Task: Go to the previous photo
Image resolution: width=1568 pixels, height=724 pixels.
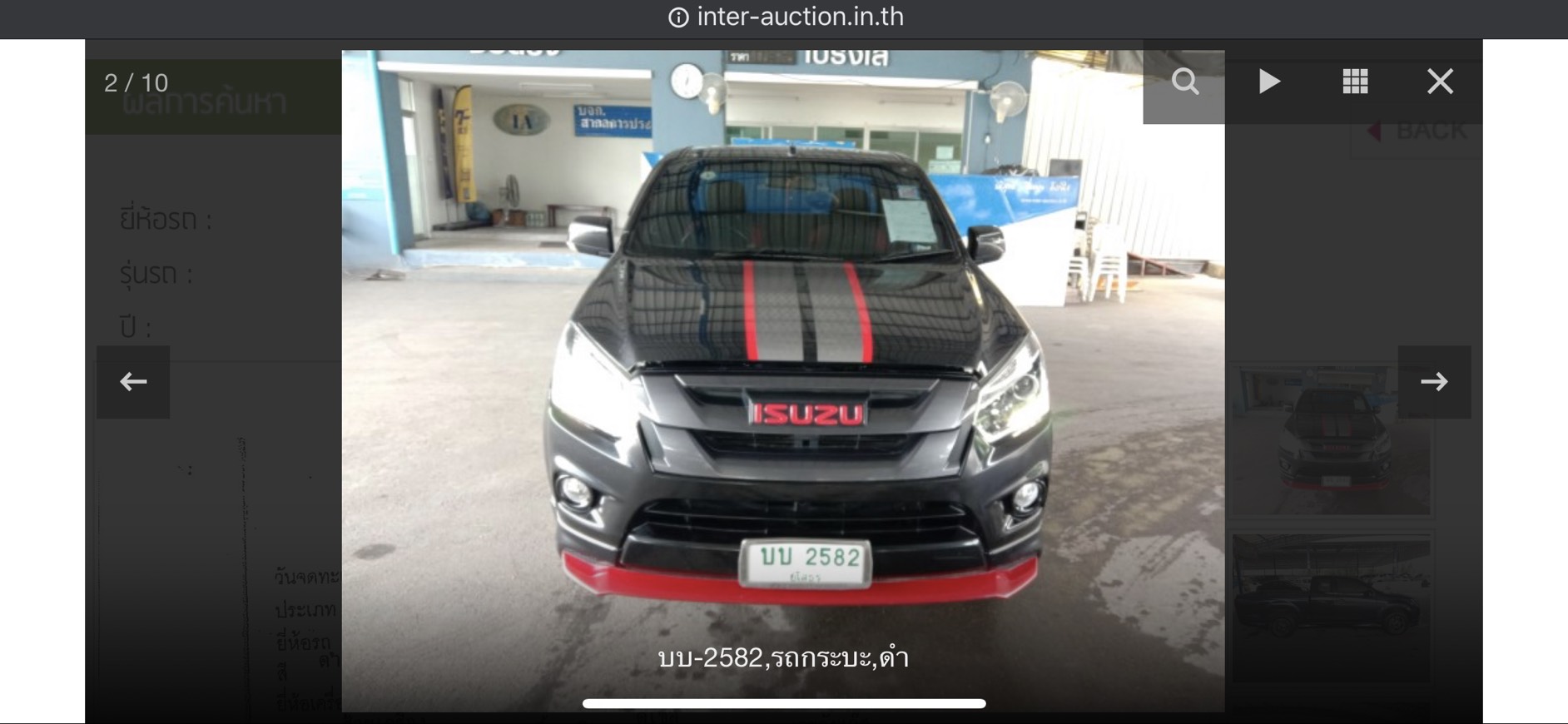Action: [133, 382]
